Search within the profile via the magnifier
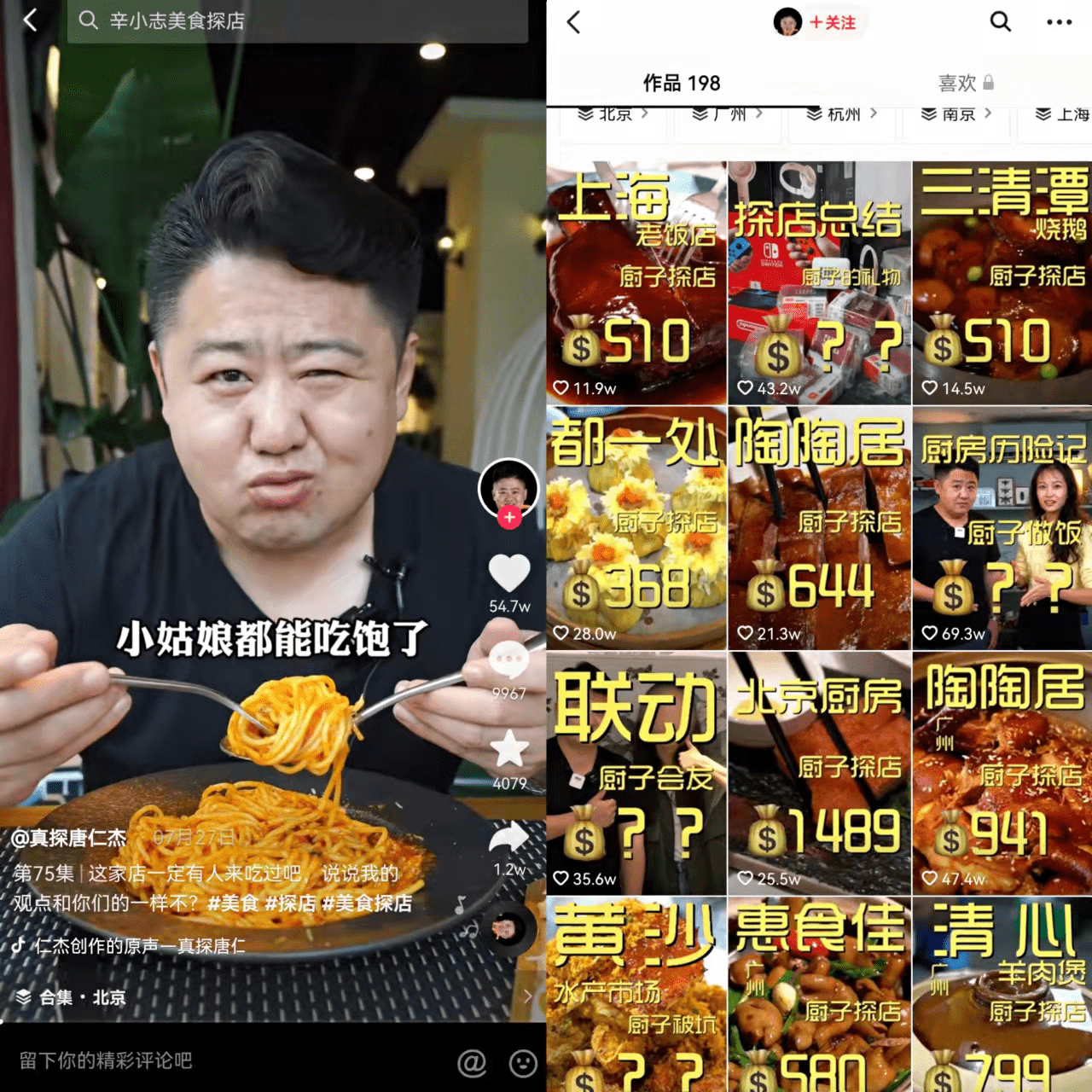The image size is (1092, 1092). [1000, 21]
